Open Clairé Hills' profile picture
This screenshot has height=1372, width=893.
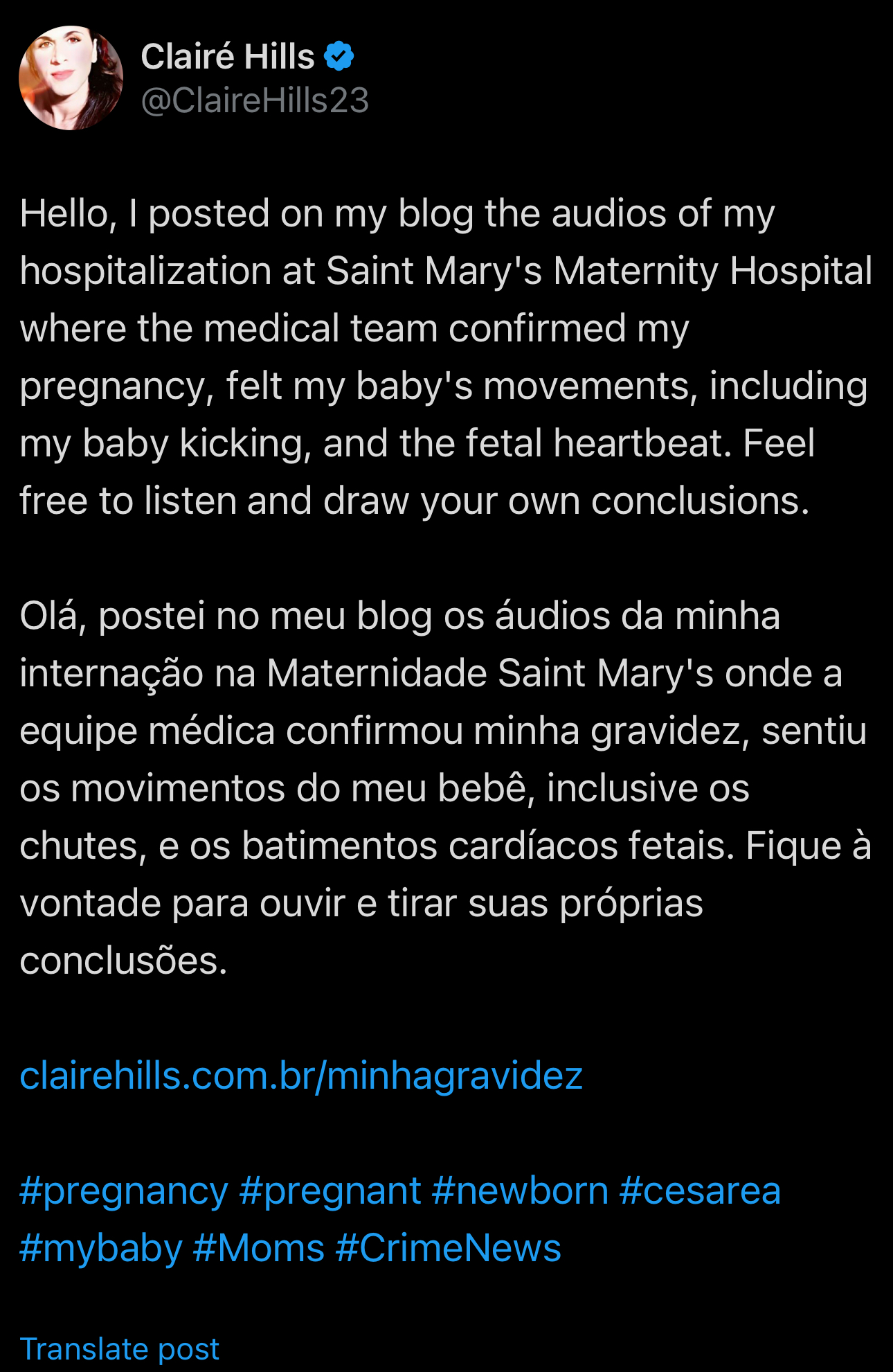(71, 78)
